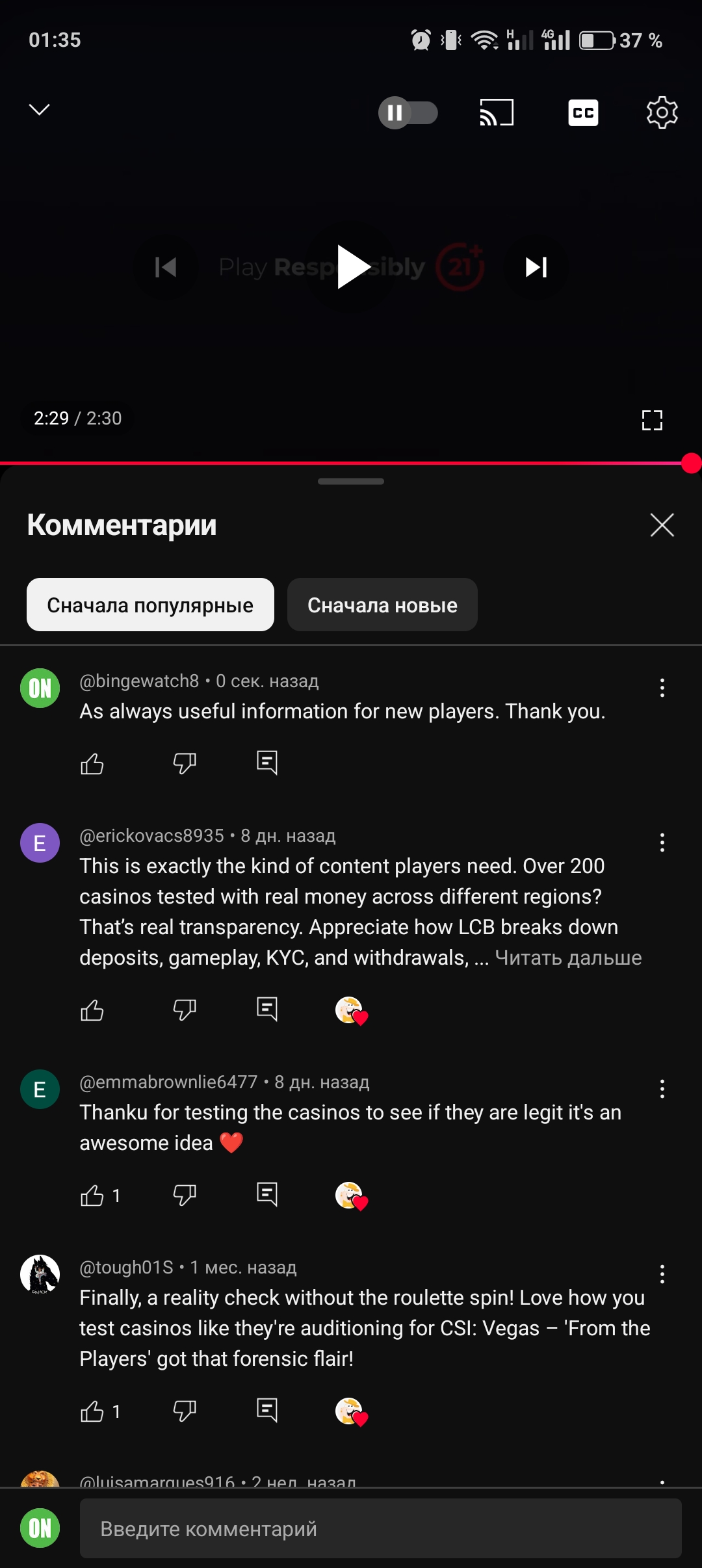Skip to the next video
Image resolution: width=702 pixels, height=1568 pixels.
(x=536, y=267)
